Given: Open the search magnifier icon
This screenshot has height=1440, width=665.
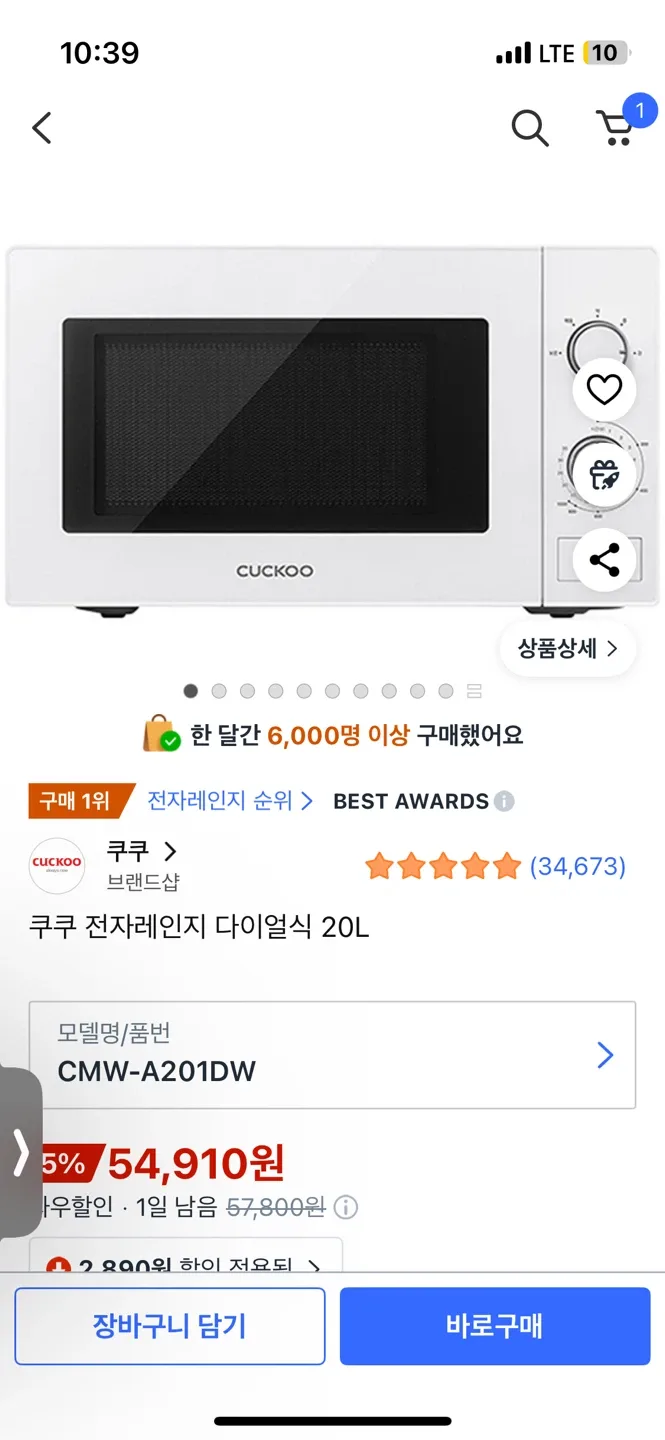Looking at the screenshot, I should [x=529, y=128].
